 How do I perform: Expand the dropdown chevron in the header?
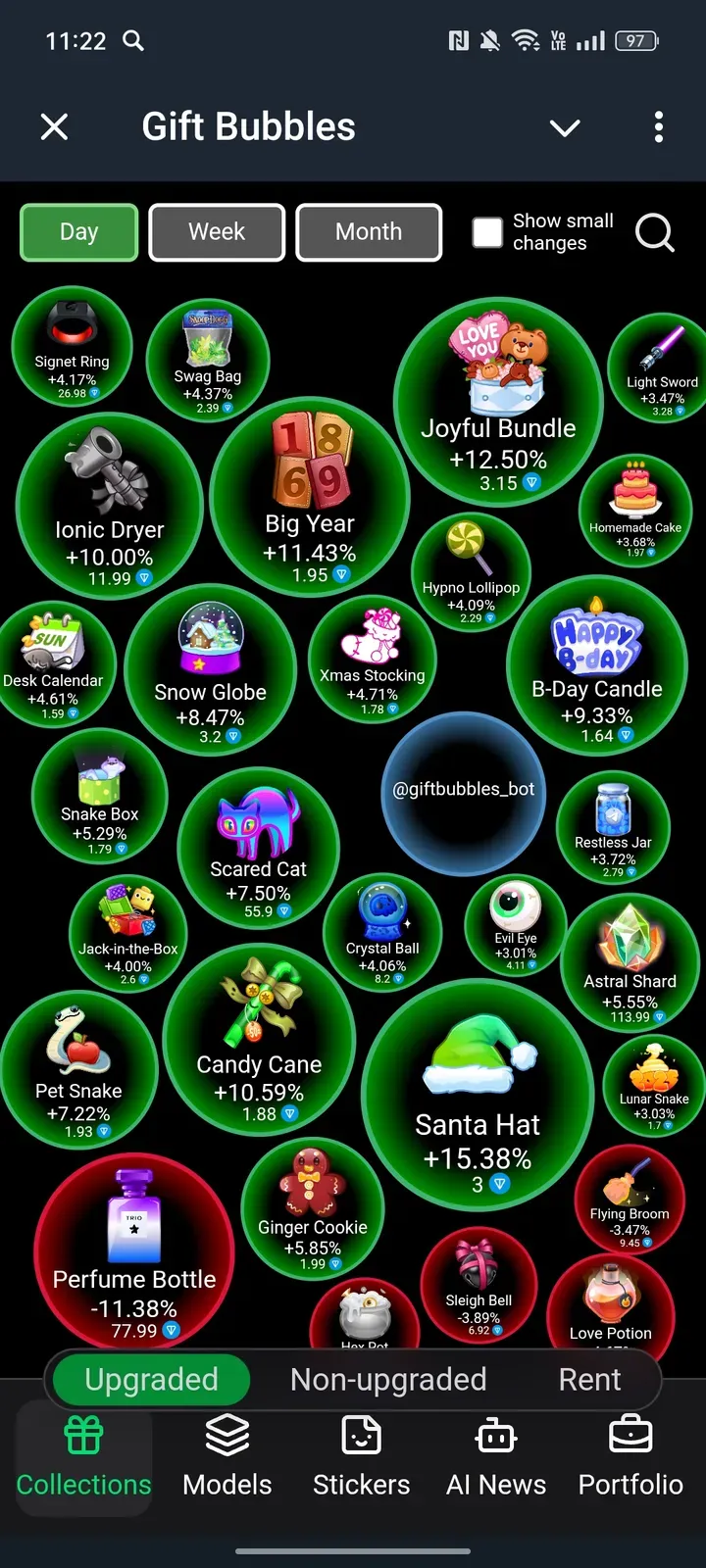tap(565, 127)
